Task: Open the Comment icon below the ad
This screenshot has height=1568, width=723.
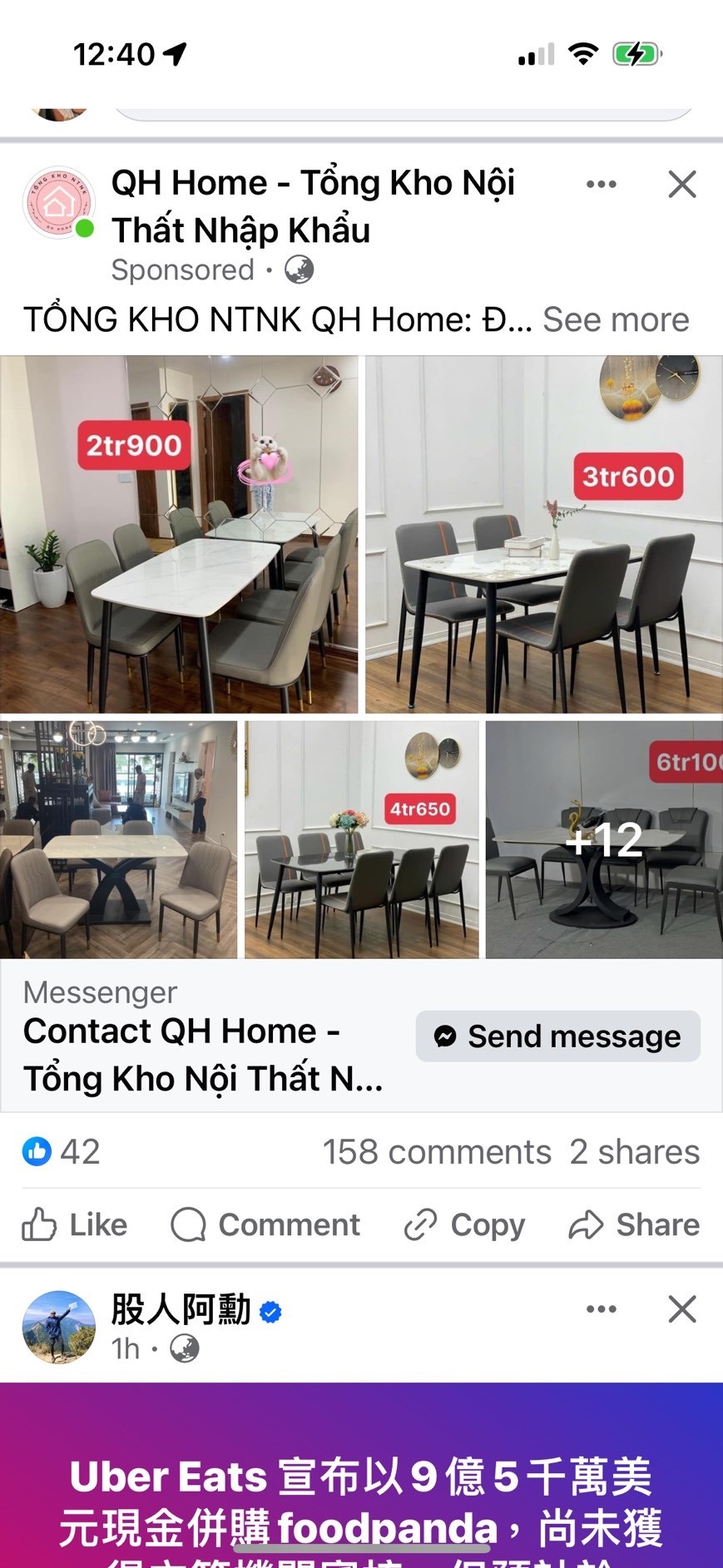Action: (x=188, y=1224)
